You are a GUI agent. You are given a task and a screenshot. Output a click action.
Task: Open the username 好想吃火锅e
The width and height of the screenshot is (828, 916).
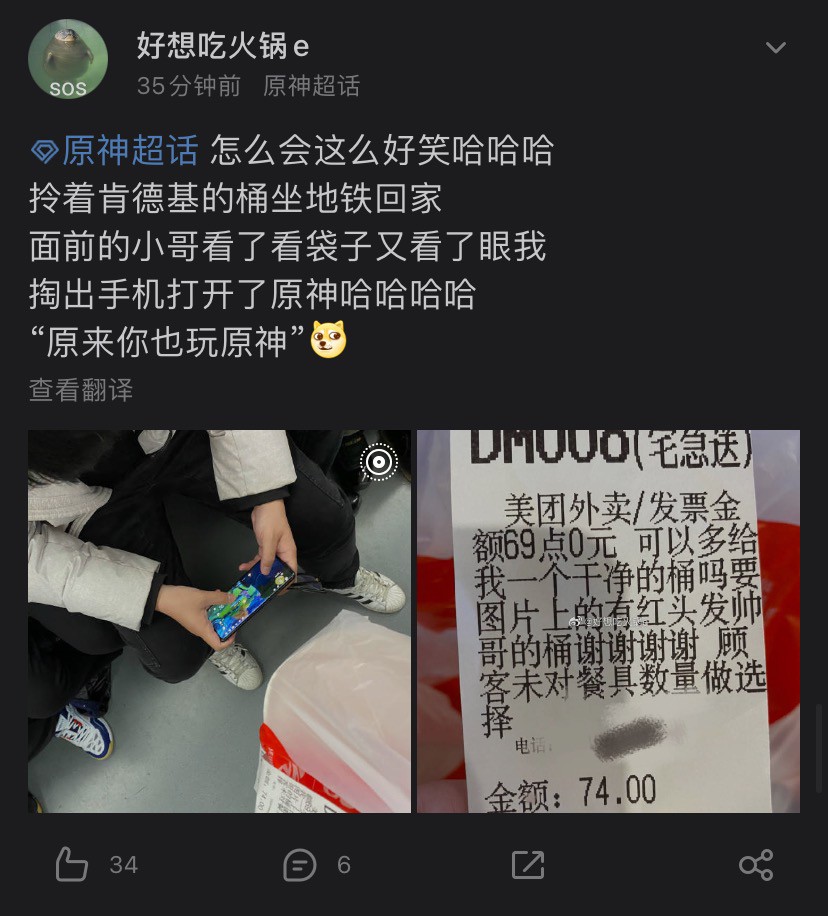coord(222,46)
